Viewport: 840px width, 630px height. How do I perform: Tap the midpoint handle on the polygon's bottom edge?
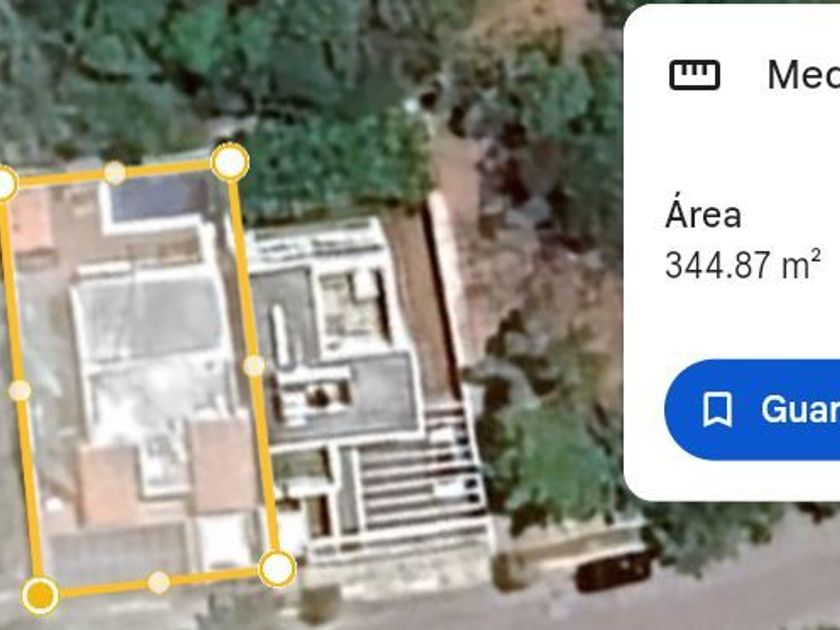[x=158, y=582]
